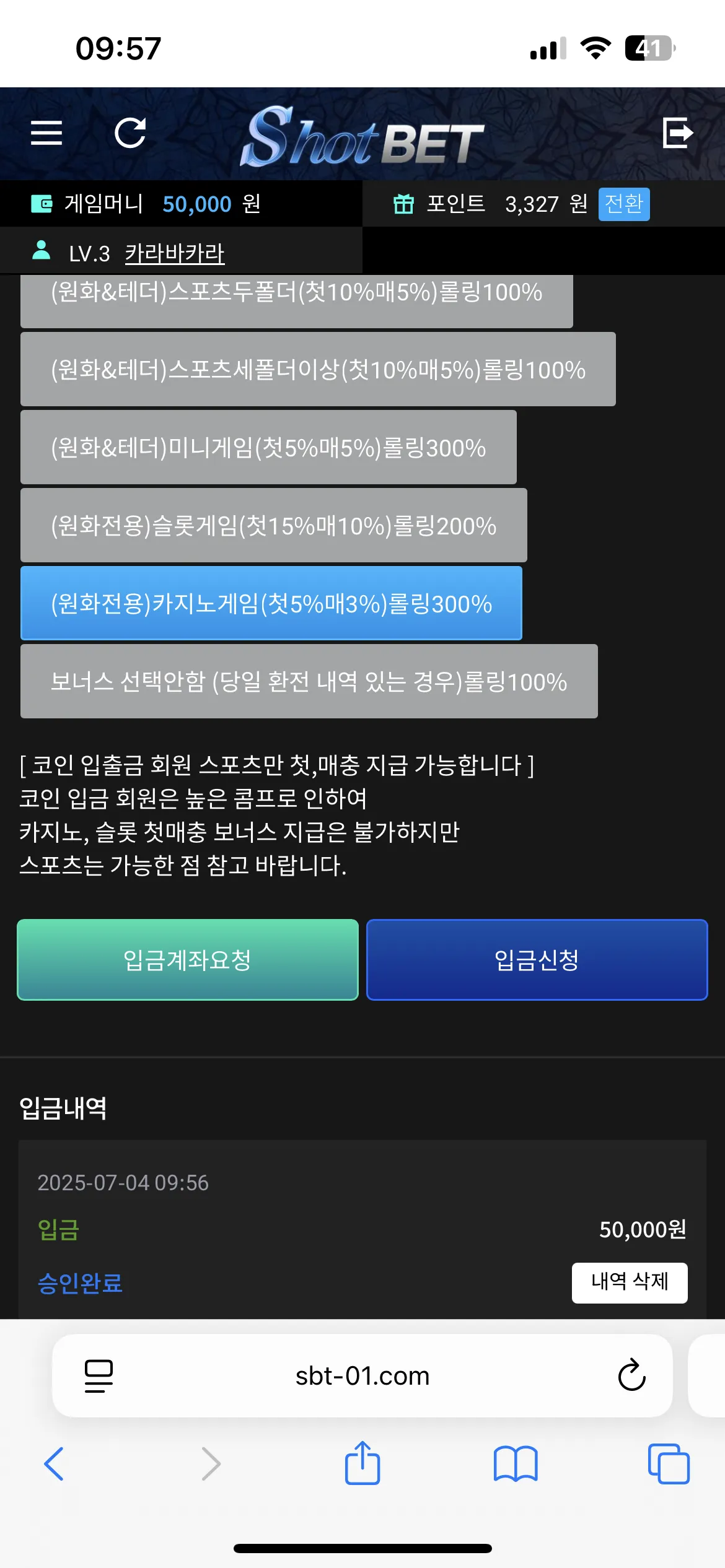Show open Safari tabs
This screenshot has width=725, height=1568.
669,1464
